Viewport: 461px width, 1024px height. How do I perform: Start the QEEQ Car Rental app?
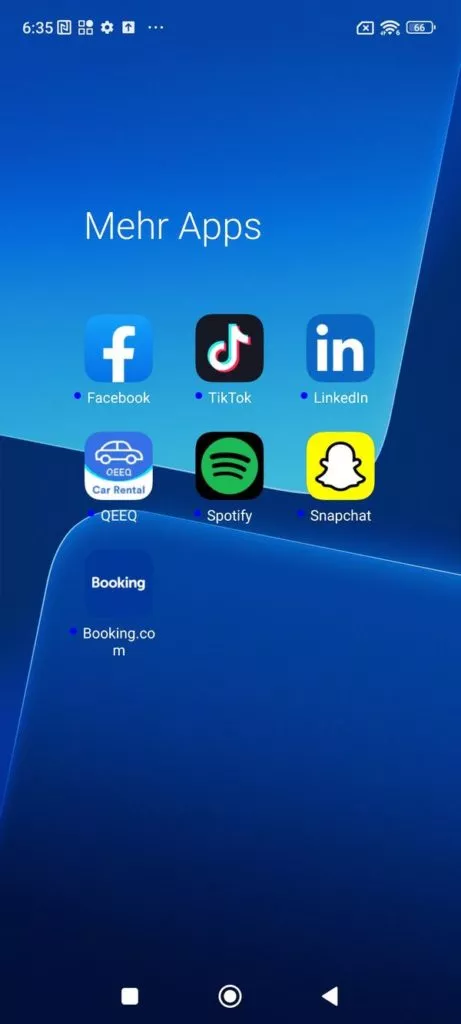(119, 466)
